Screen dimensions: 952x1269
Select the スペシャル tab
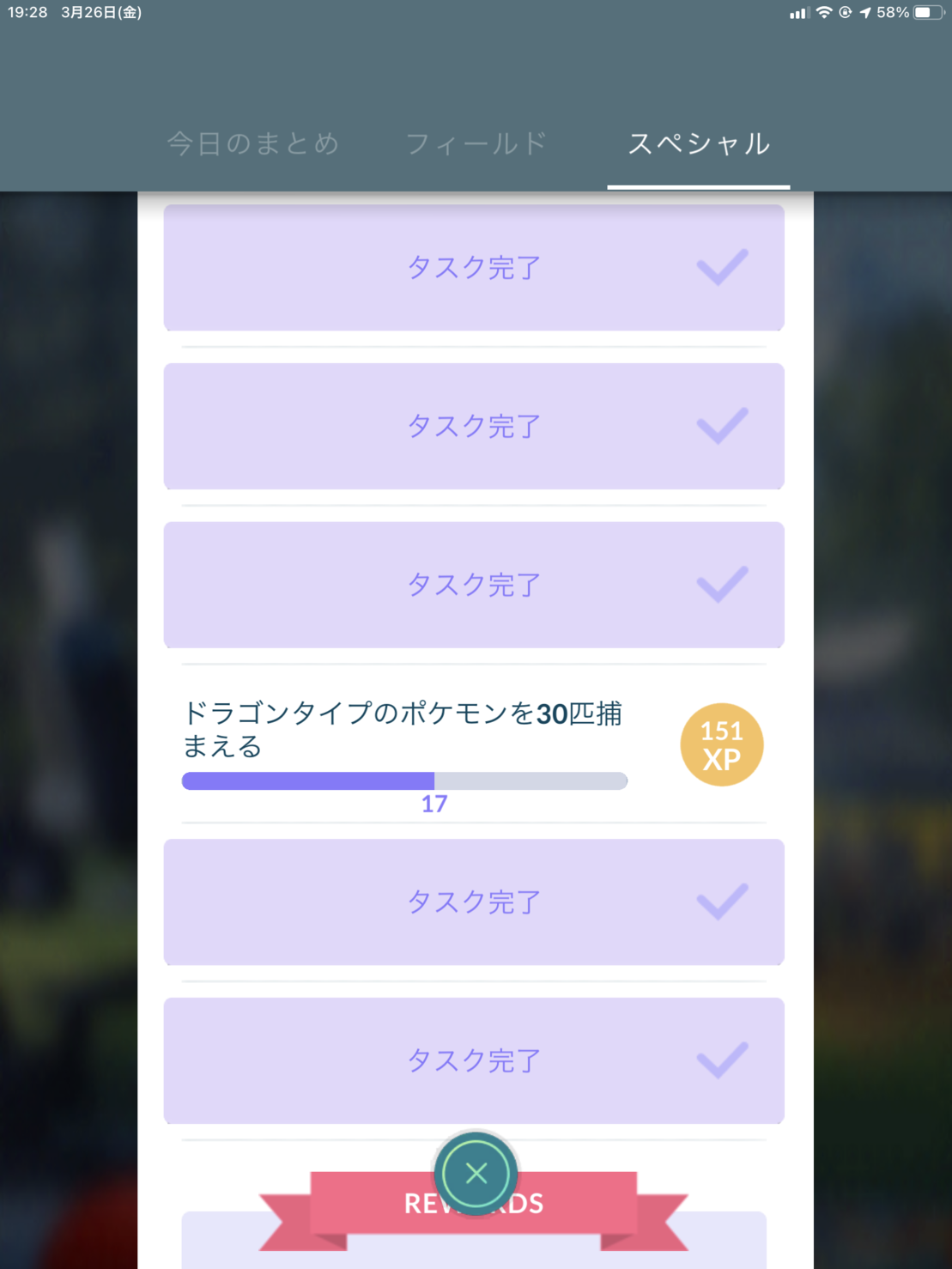click(x=699, y=143)
